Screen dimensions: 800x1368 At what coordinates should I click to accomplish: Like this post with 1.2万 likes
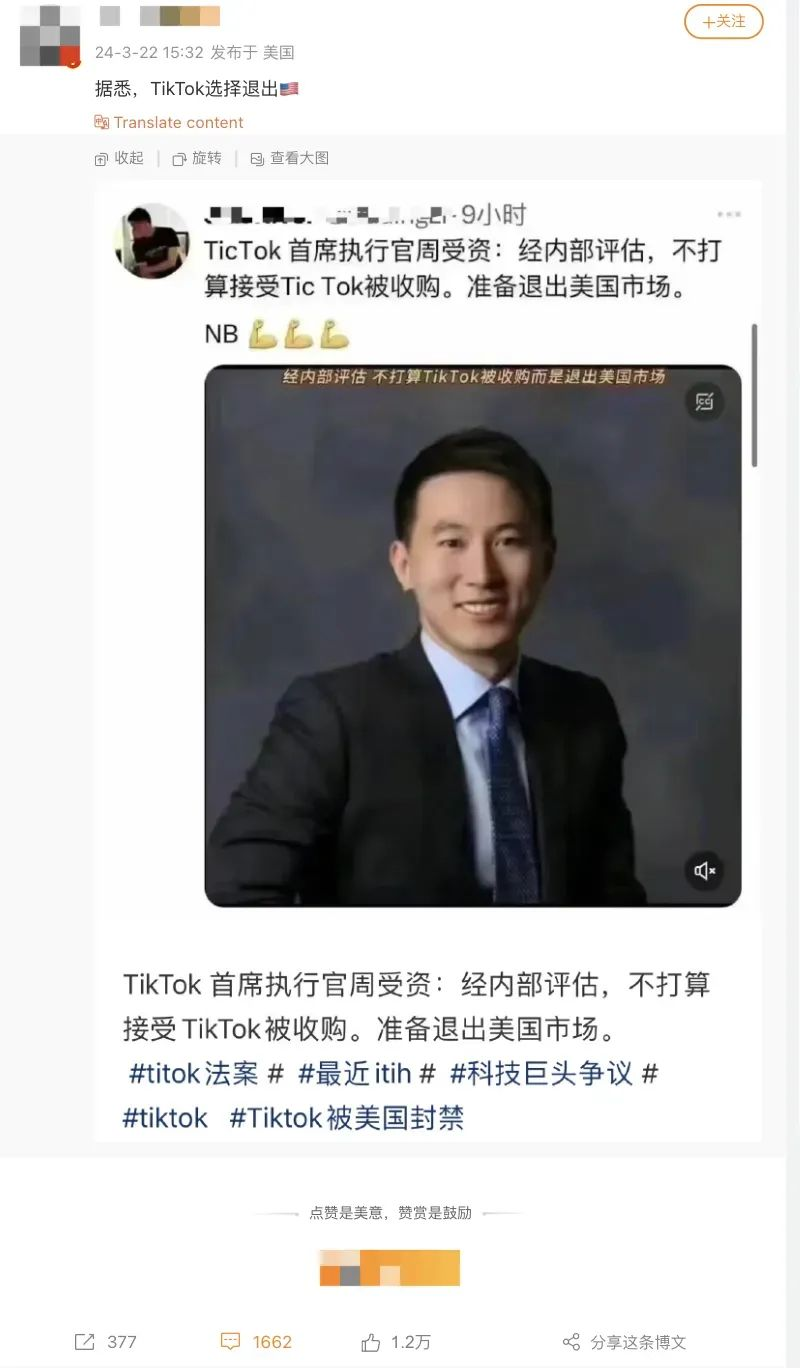tap(396, 1342)
